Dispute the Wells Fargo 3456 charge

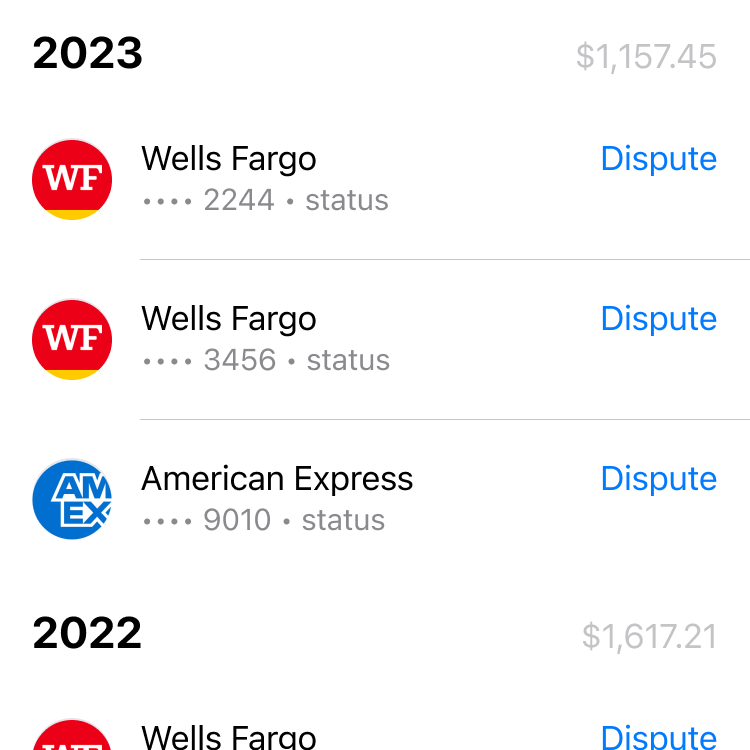pyautogui.click(x=658, y=319)
